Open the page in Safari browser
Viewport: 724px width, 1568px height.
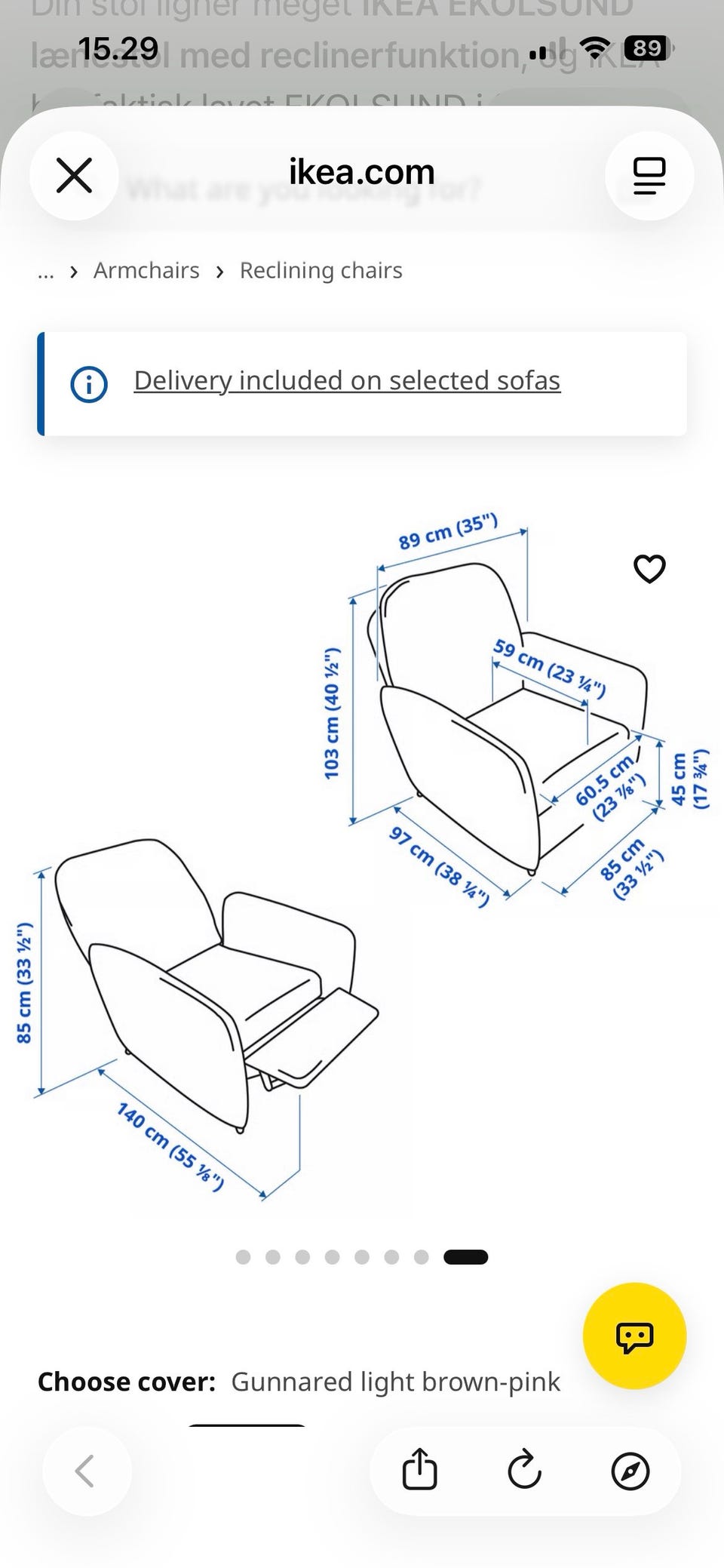tap(630, 1471)
